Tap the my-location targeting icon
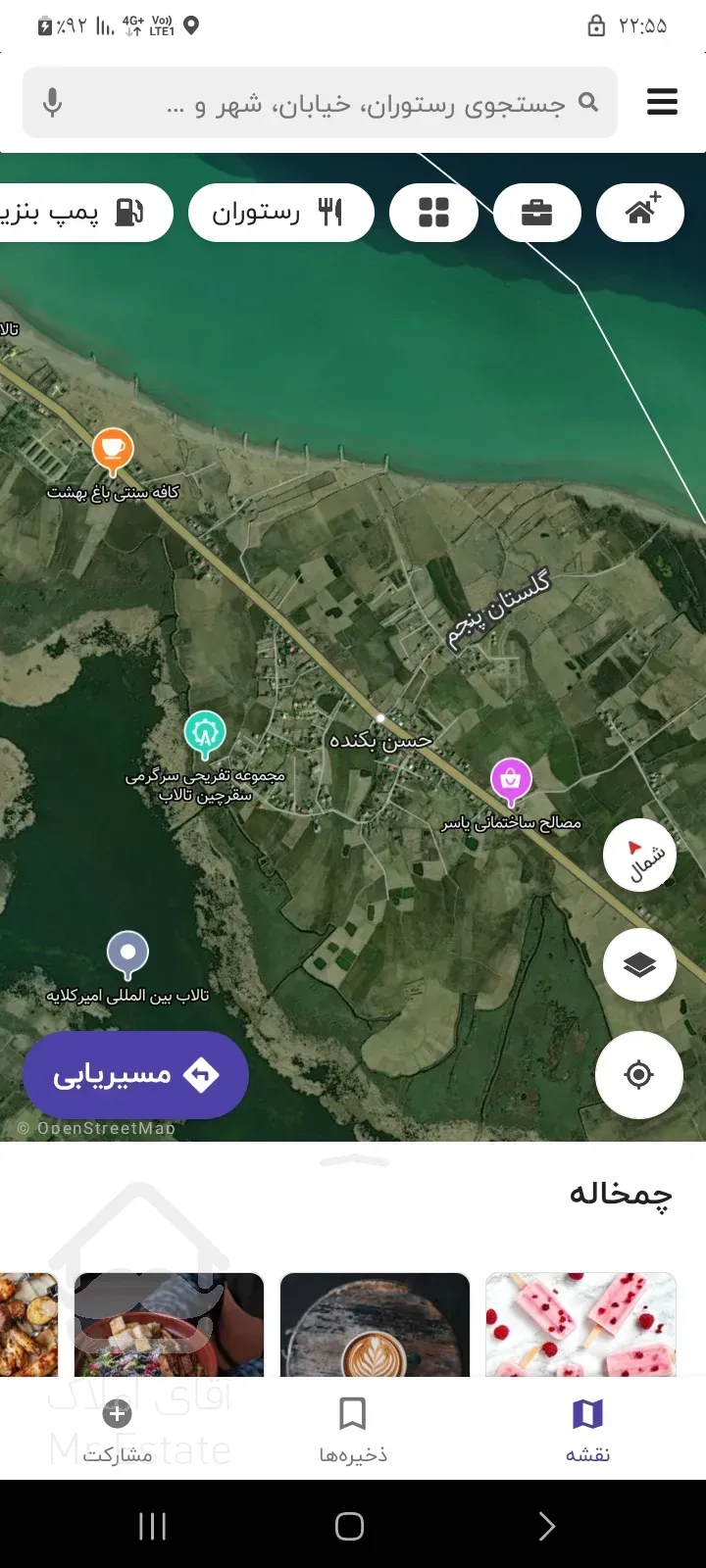 pos(638,1074)
